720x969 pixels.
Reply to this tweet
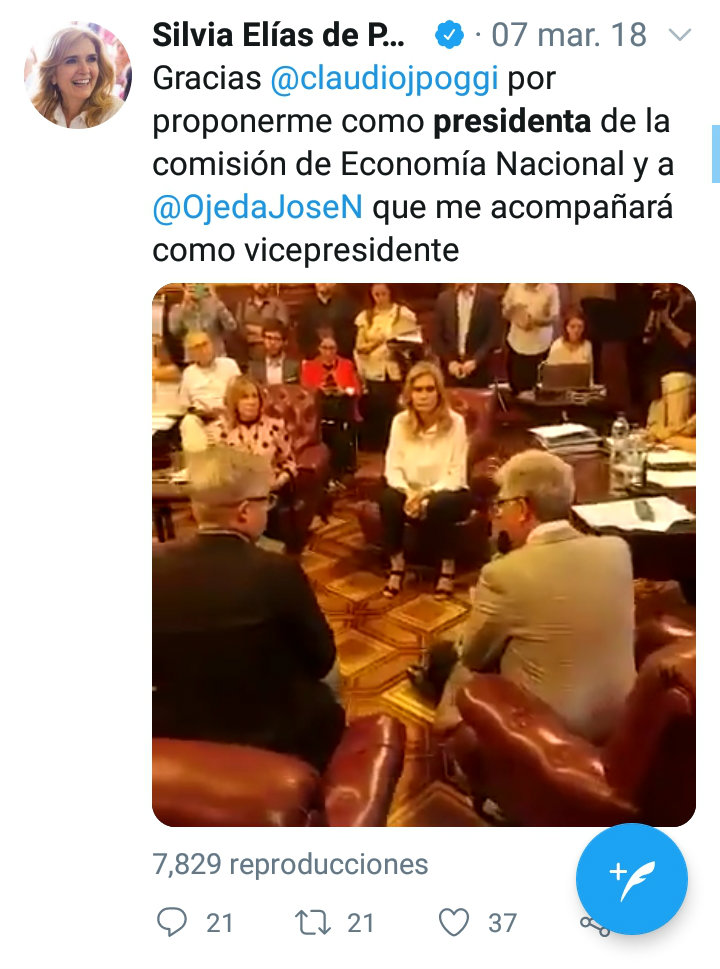point(173,922)
